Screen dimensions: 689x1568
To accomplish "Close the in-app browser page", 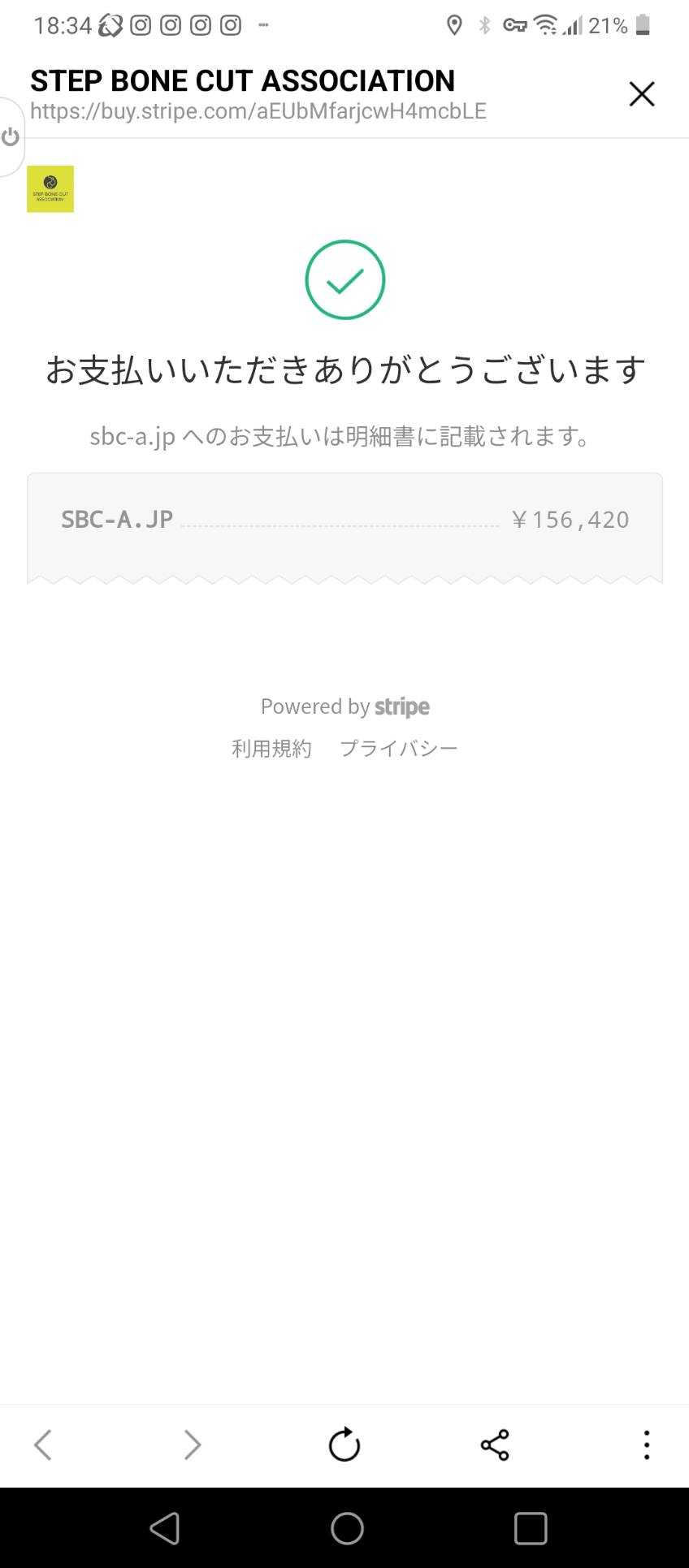I will [x=642, y=94].
